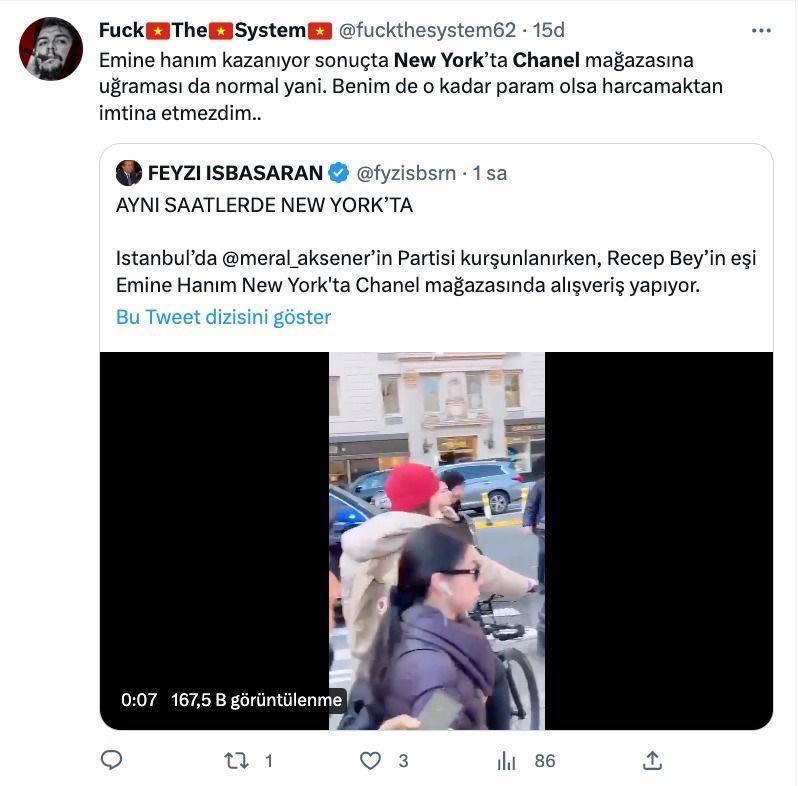
Task: Tap 'Bu Tweet dizisini göster' link
Action: pyautogui.click(x=223, y=317)
